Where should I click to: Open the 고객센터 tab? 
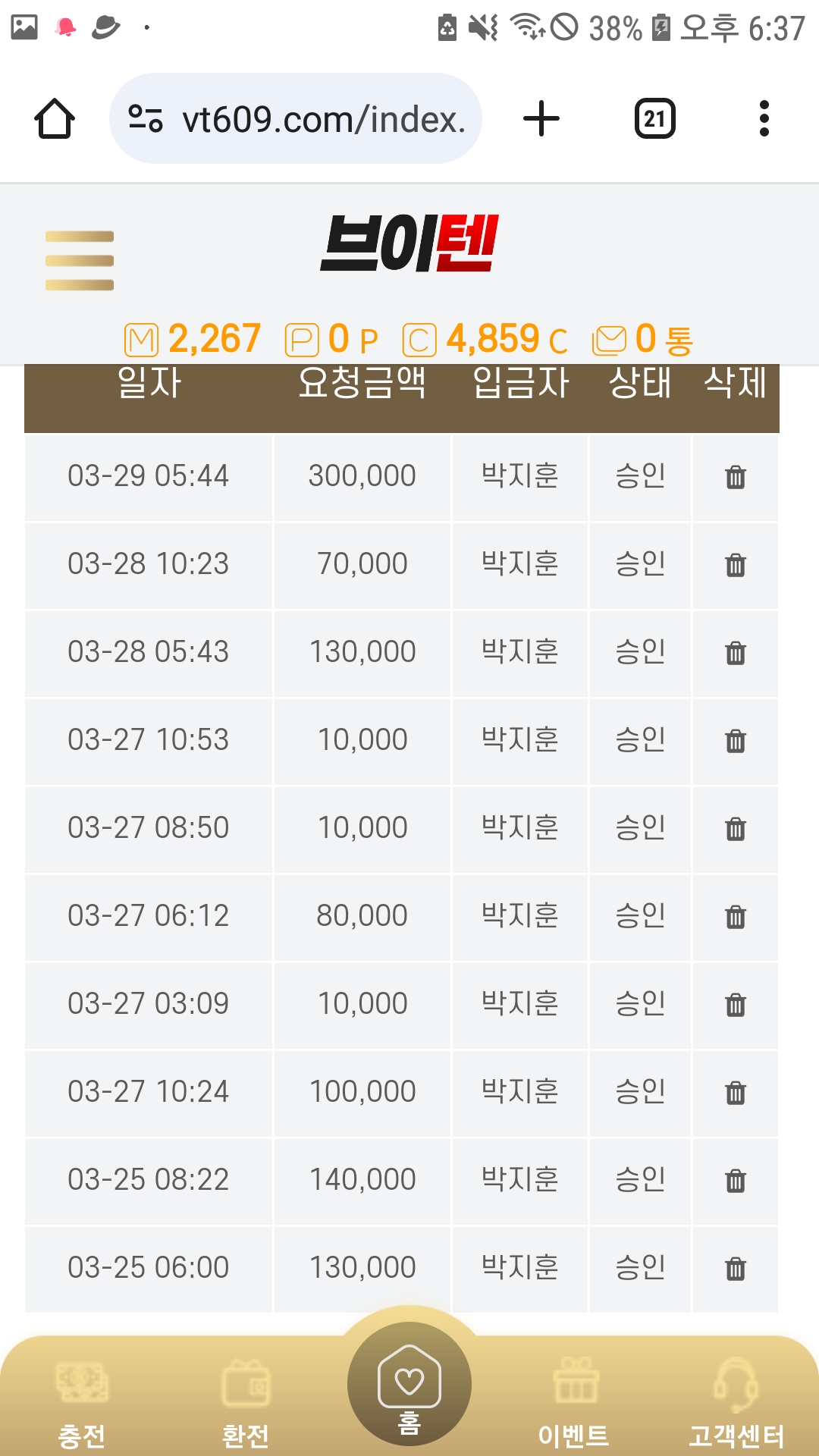click(x=736, y=1403)
